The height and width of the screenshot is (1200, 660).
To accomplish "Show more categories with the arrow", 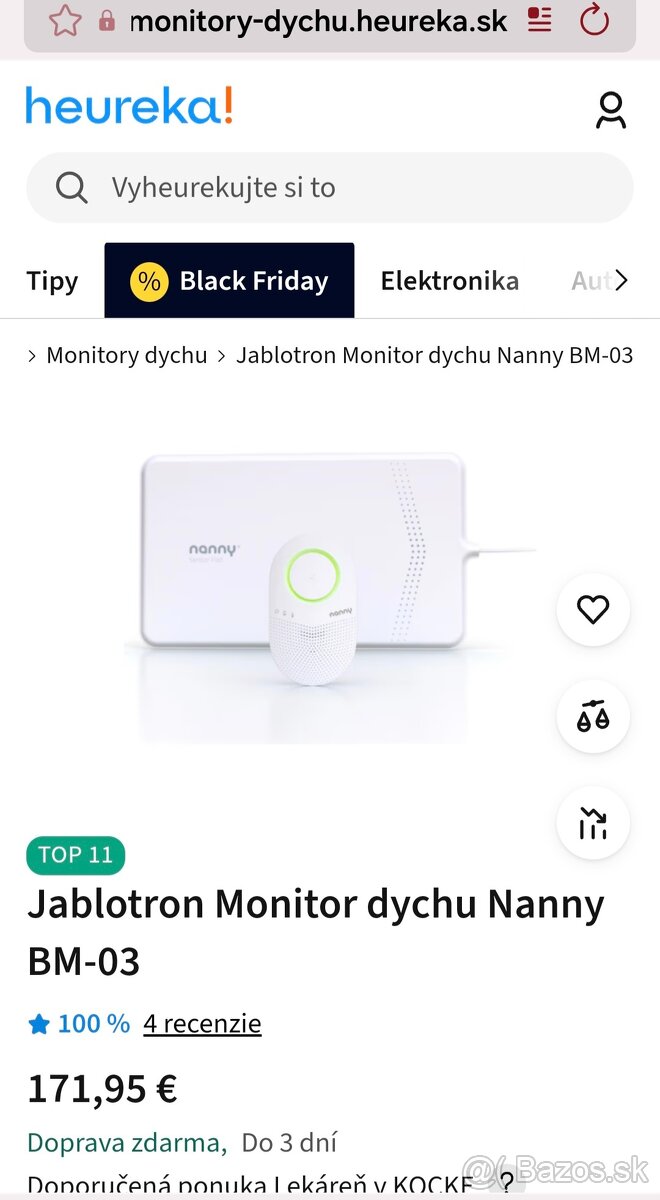I will pyautogui.click(x=621, y=281).
